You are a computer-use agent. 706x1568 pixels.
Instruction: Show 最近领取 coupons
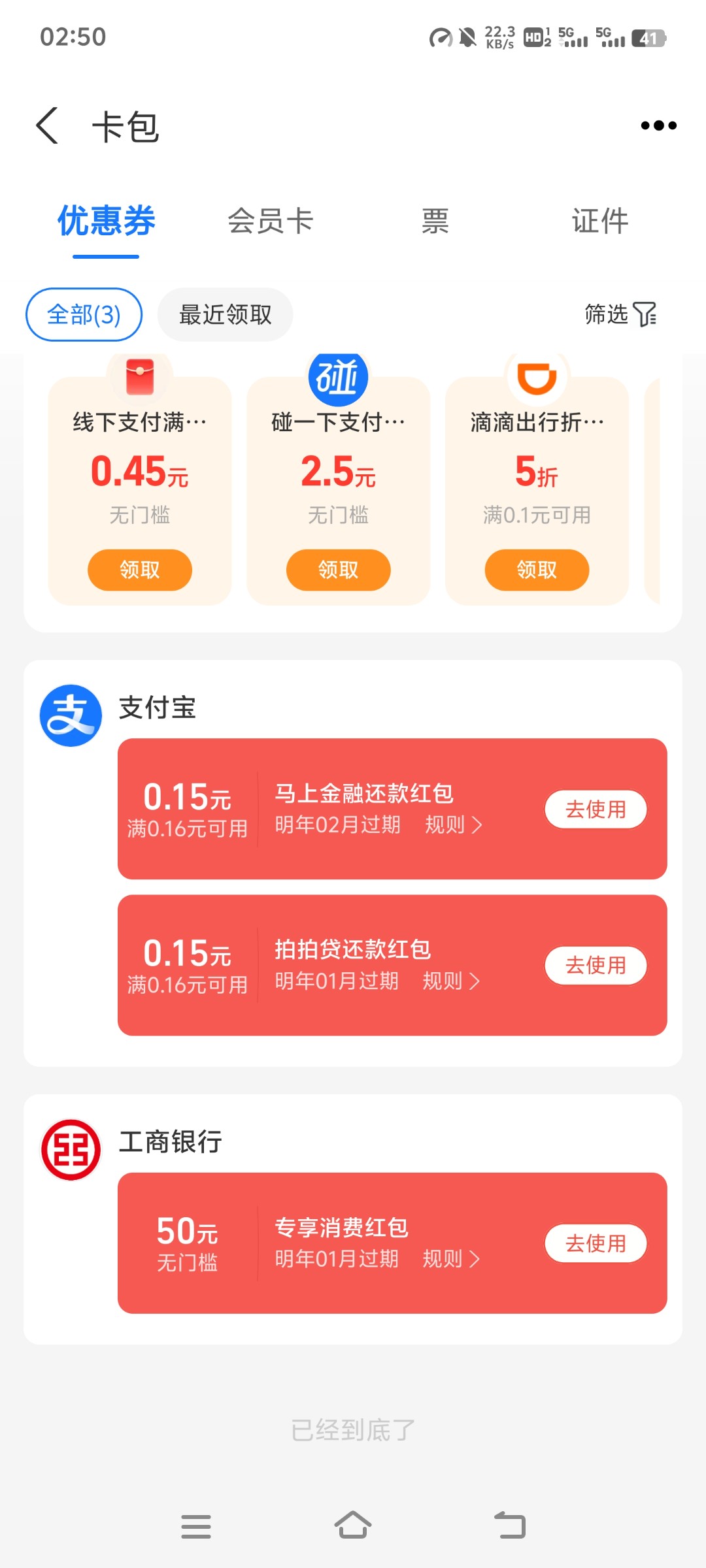pyautogui.click(x=225, y=314)
